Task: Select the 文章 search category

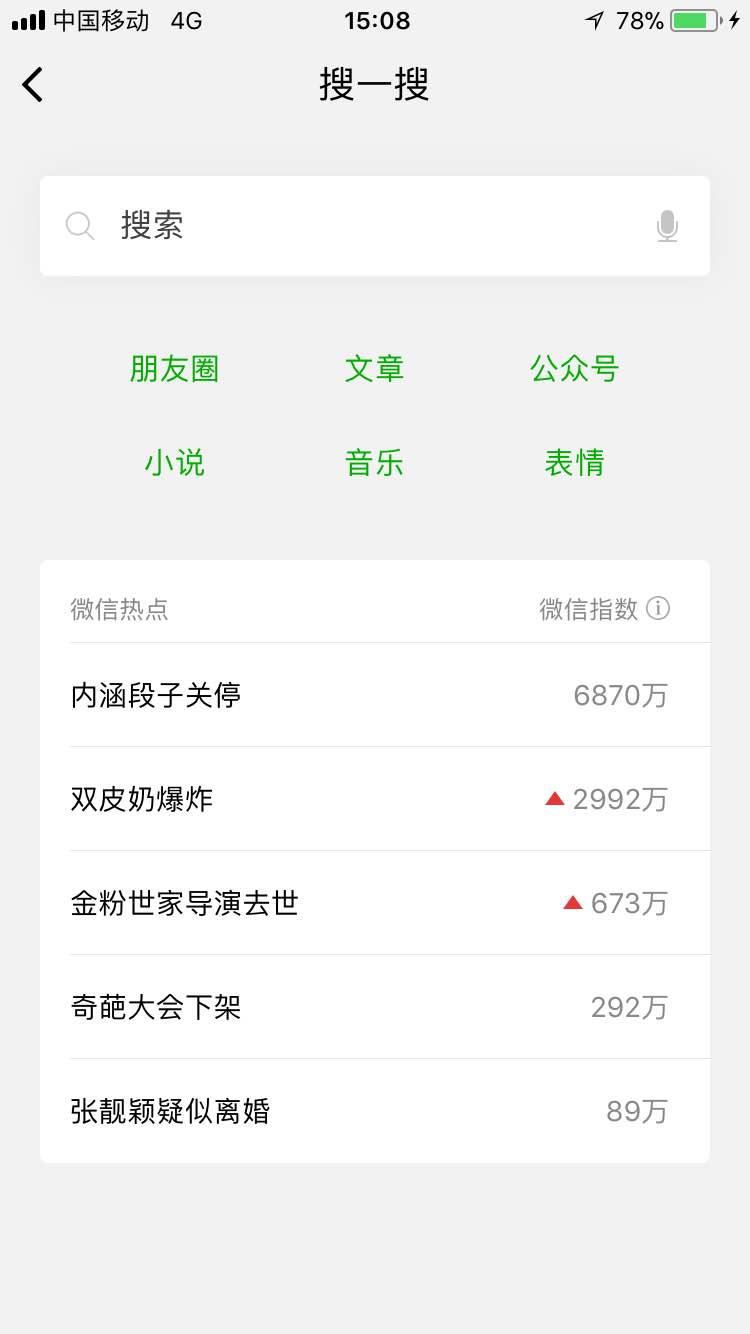Action: (x=374, y=369)
